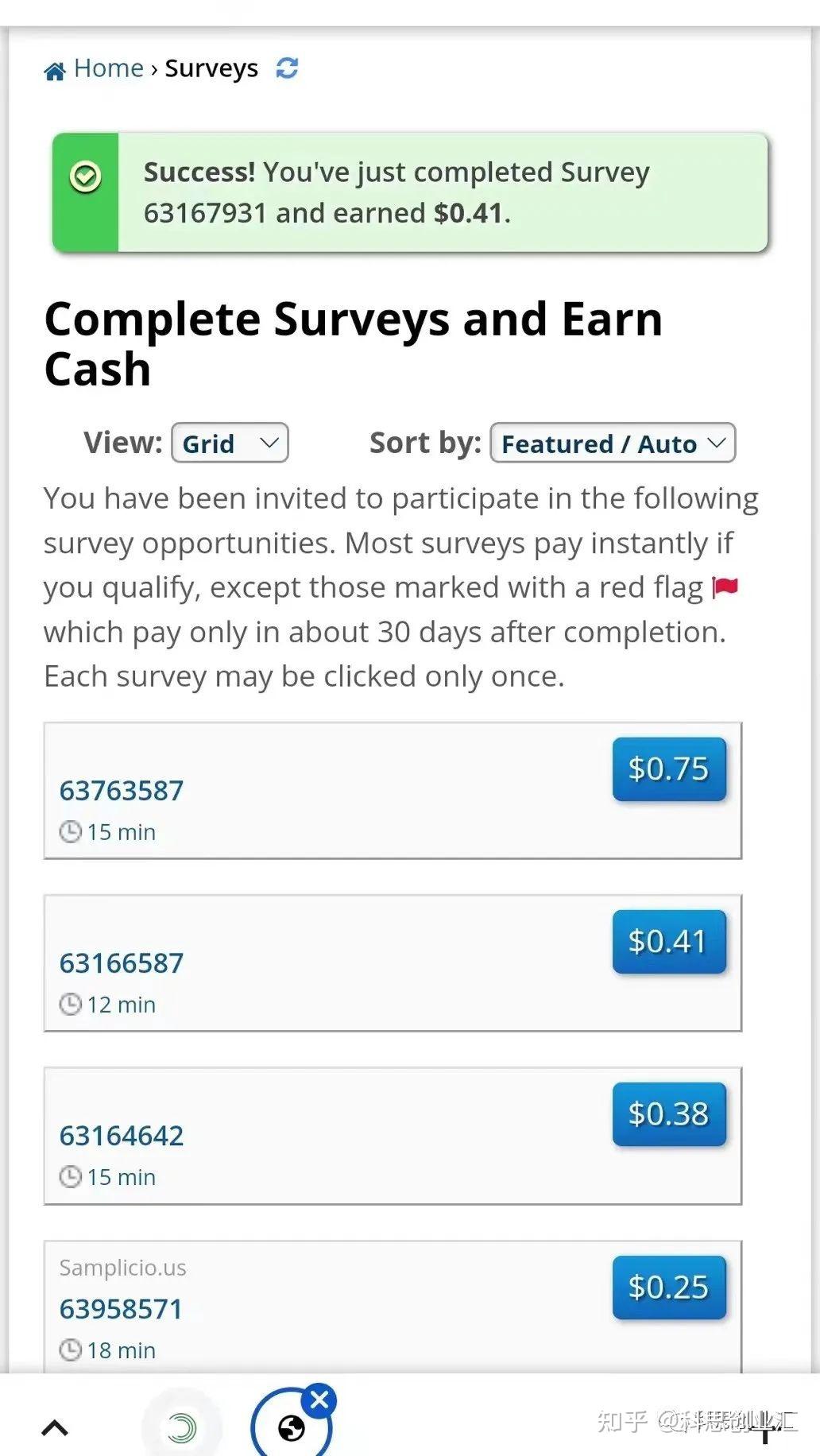The image size is (820, 1456).
Task: Start Samplicio.us survey via $0.25 button
Action: pyautogui.click(x=668, y=1288)
